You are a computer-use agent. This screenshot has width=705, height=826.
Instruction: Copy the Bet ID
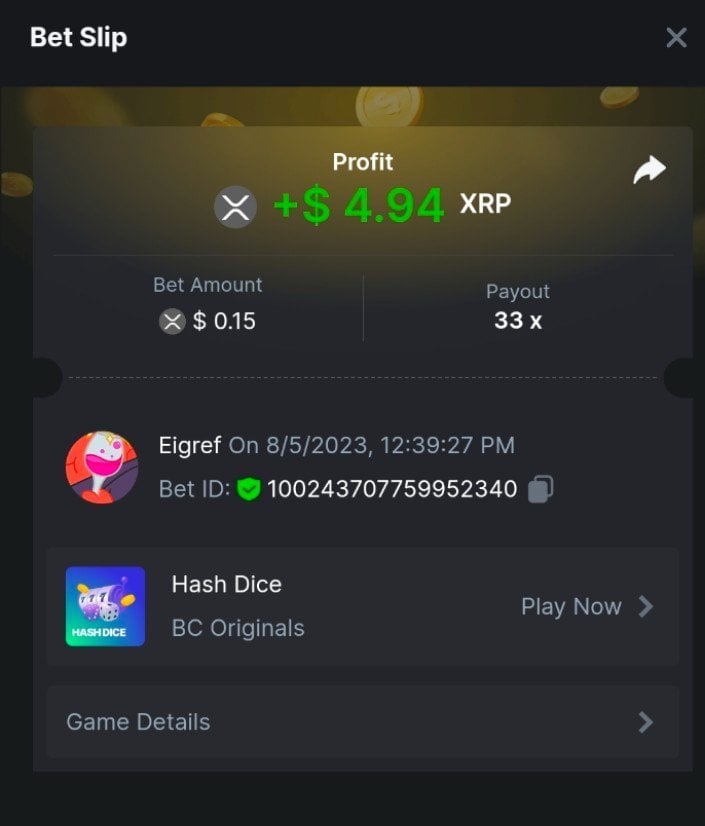pos(540,489)
